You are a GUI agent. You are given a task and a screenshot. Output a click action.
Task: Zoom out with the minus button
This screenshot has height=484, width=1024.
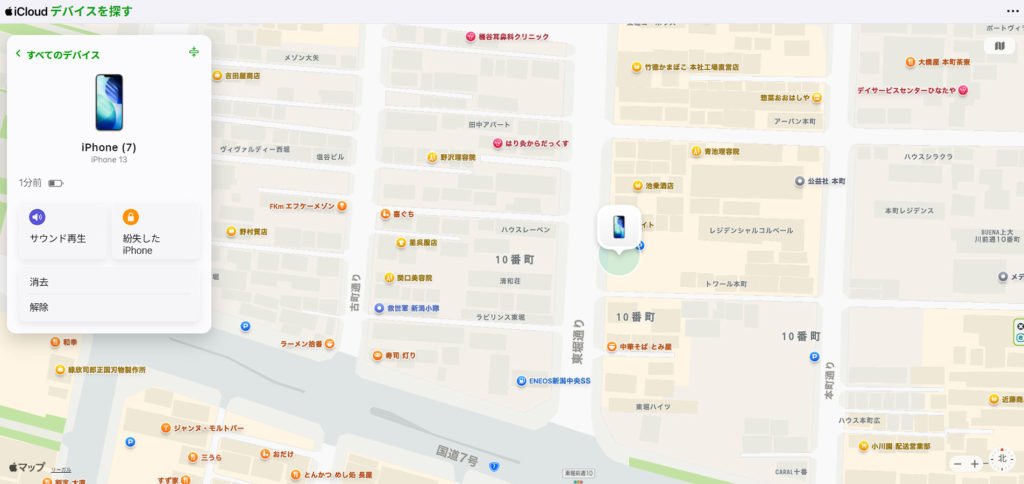(x=958, y=464)
